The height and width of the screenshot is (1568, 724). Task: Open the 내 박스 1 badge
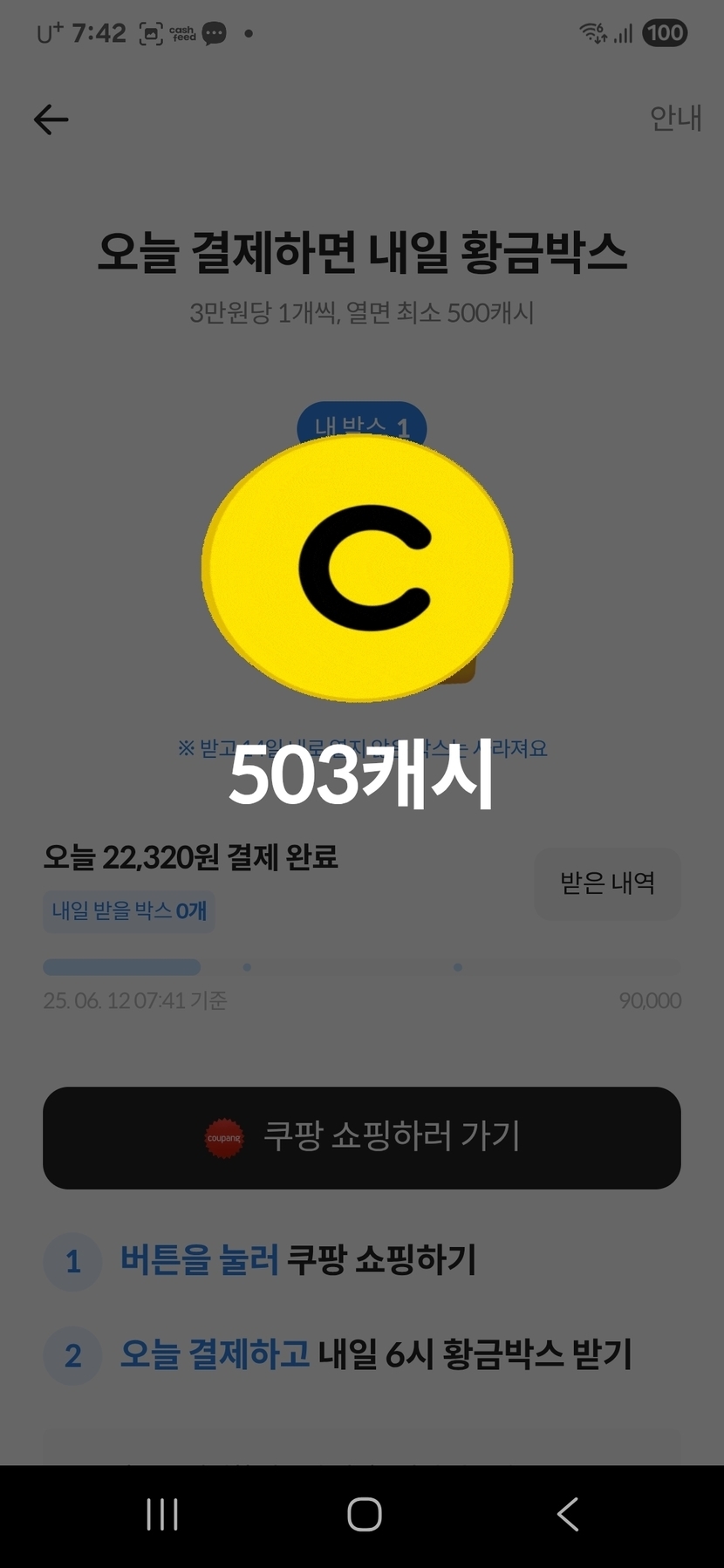361,421
